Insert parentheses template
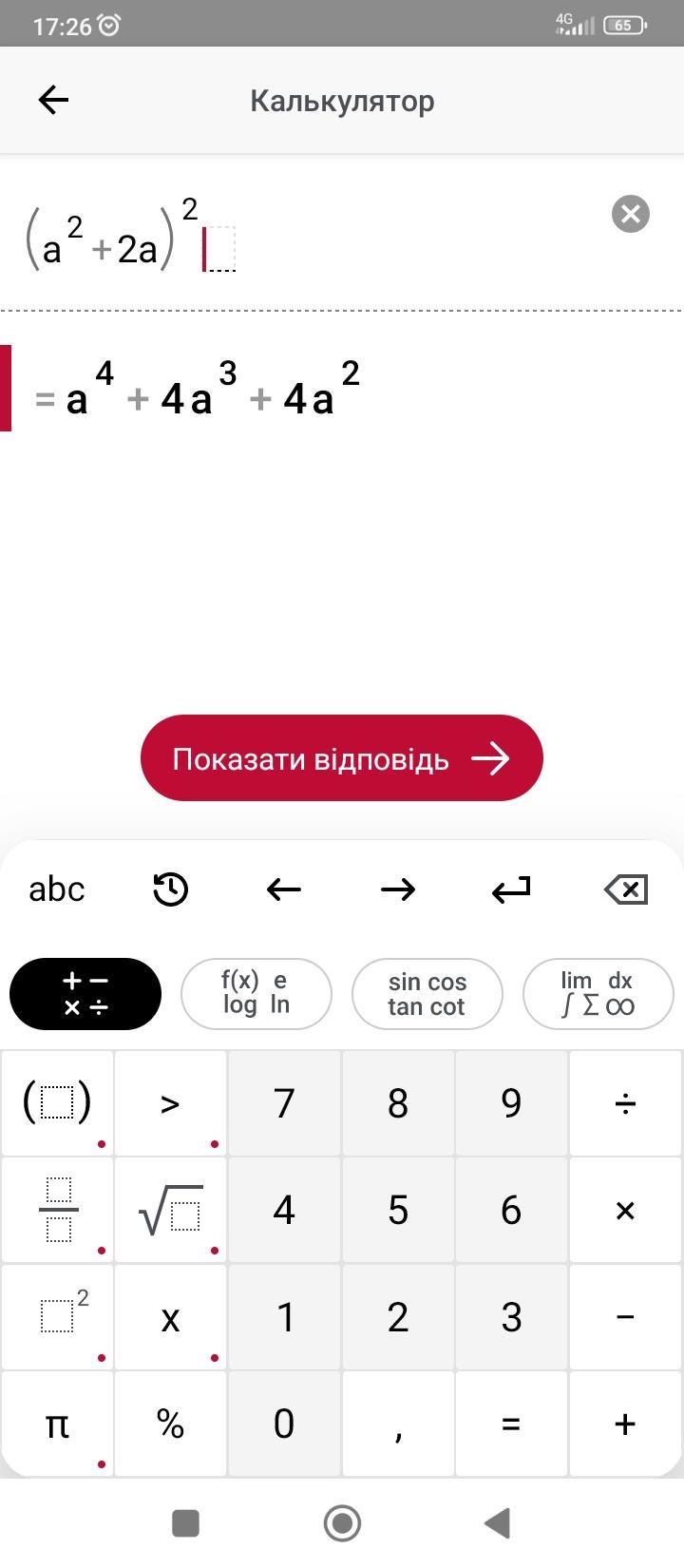 (x=57, y=1103)
